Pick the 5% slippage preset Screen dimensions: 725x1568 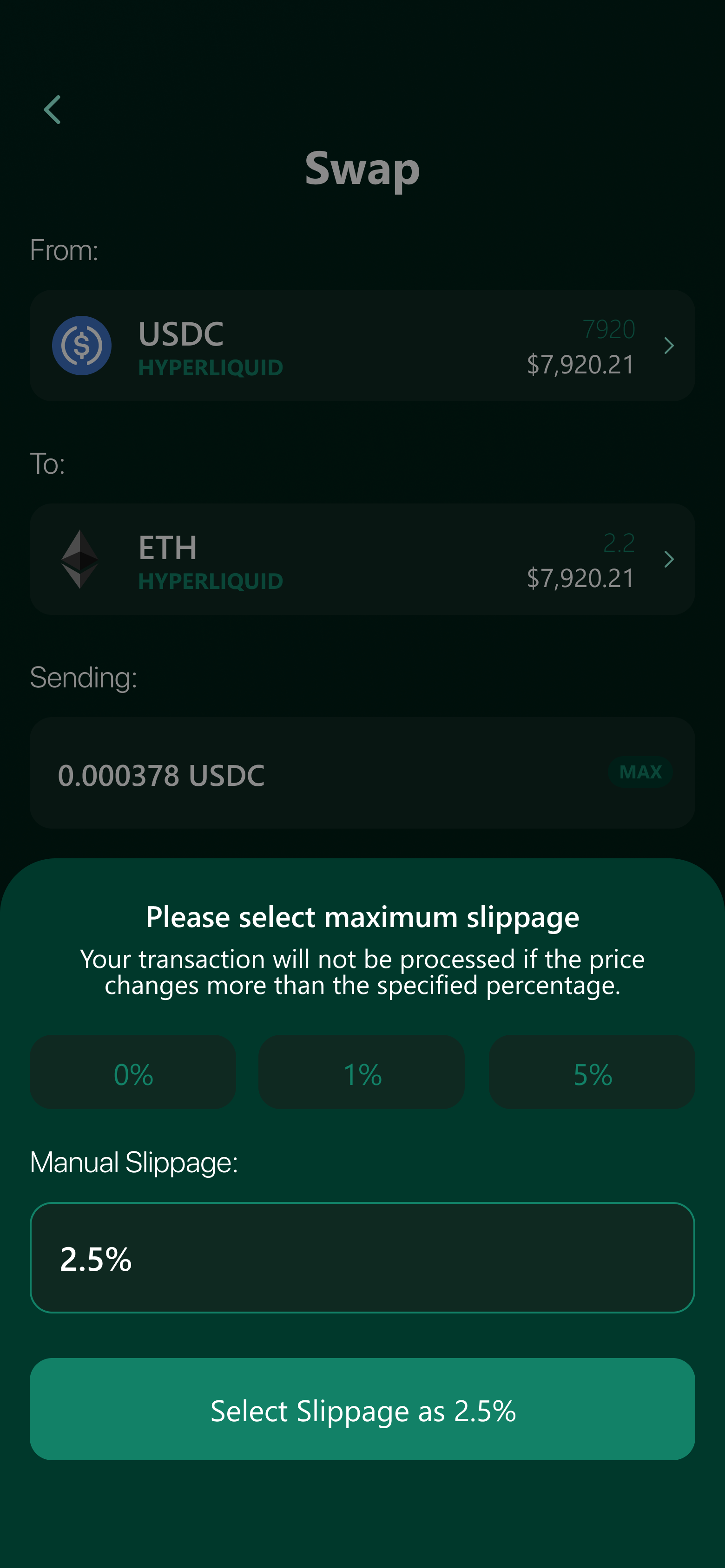pyautogui.click(x=592, y=1072)
